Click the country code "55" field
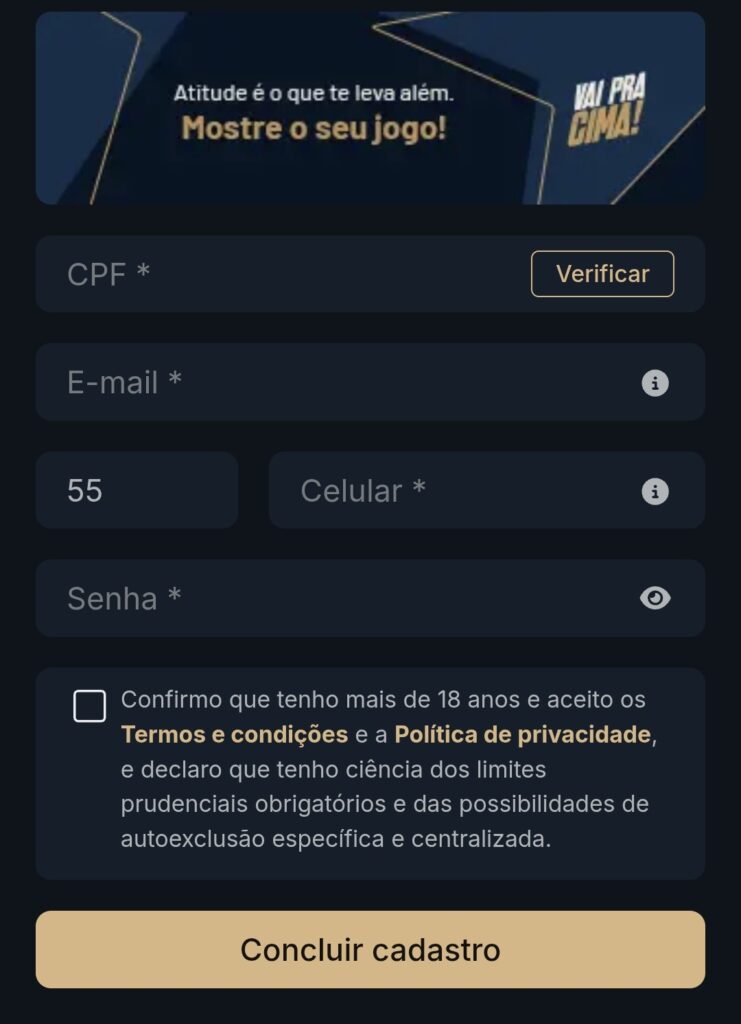This screenshot has width=741, height=1024. click(137, 489)
